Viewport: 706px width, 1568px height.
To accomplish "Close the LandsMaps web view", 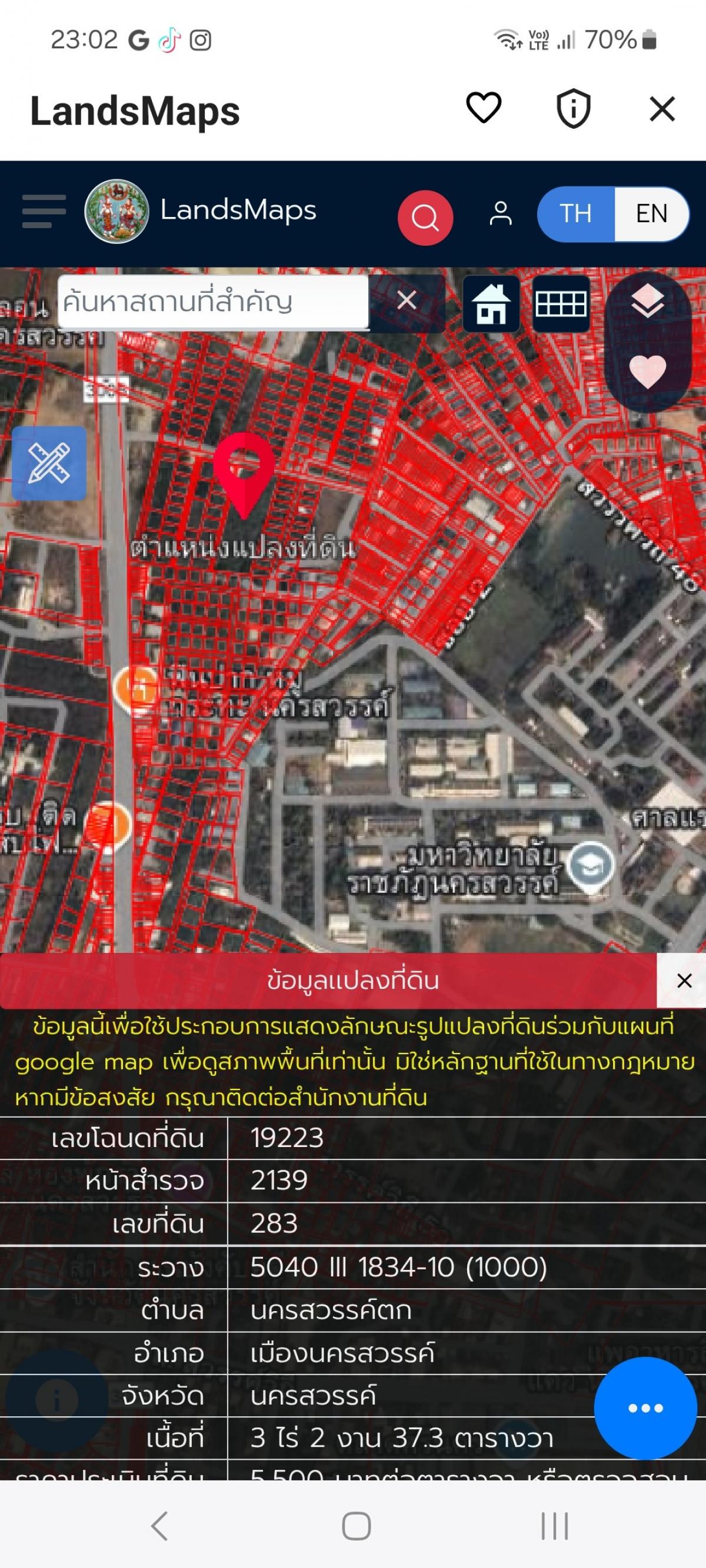I will 662,109.
